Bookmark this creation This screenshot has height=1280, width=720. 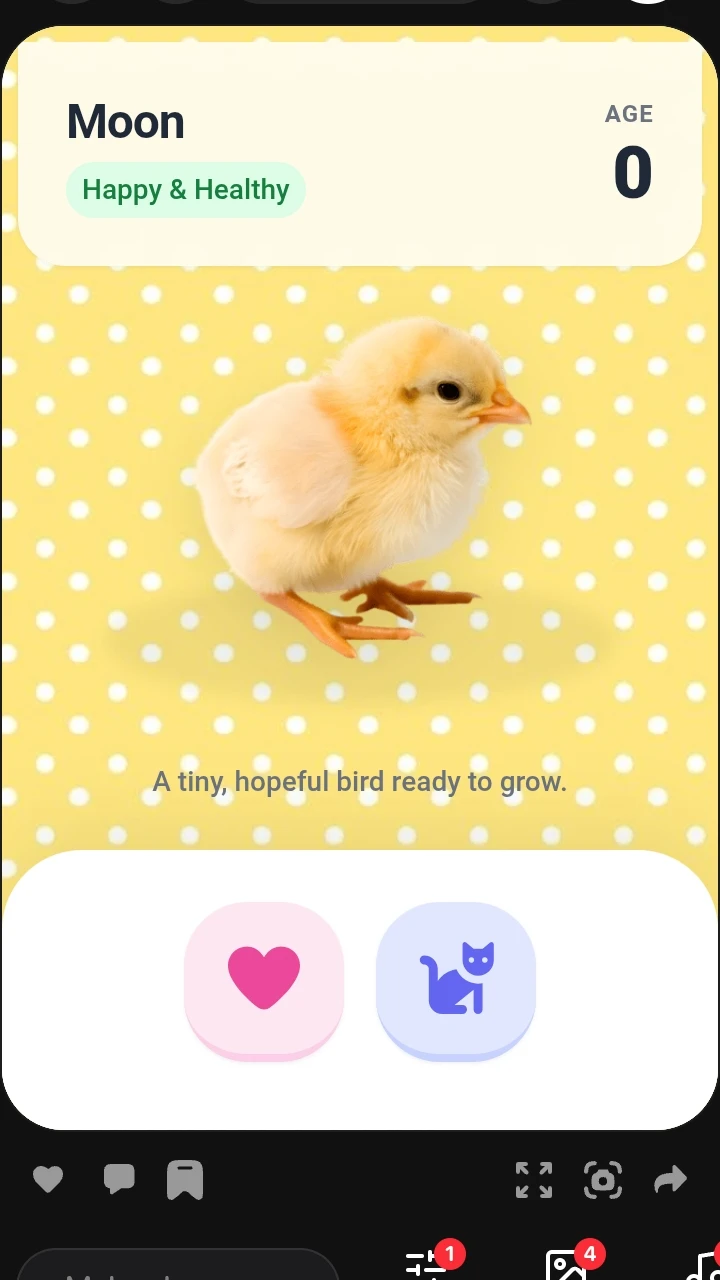185,1180
